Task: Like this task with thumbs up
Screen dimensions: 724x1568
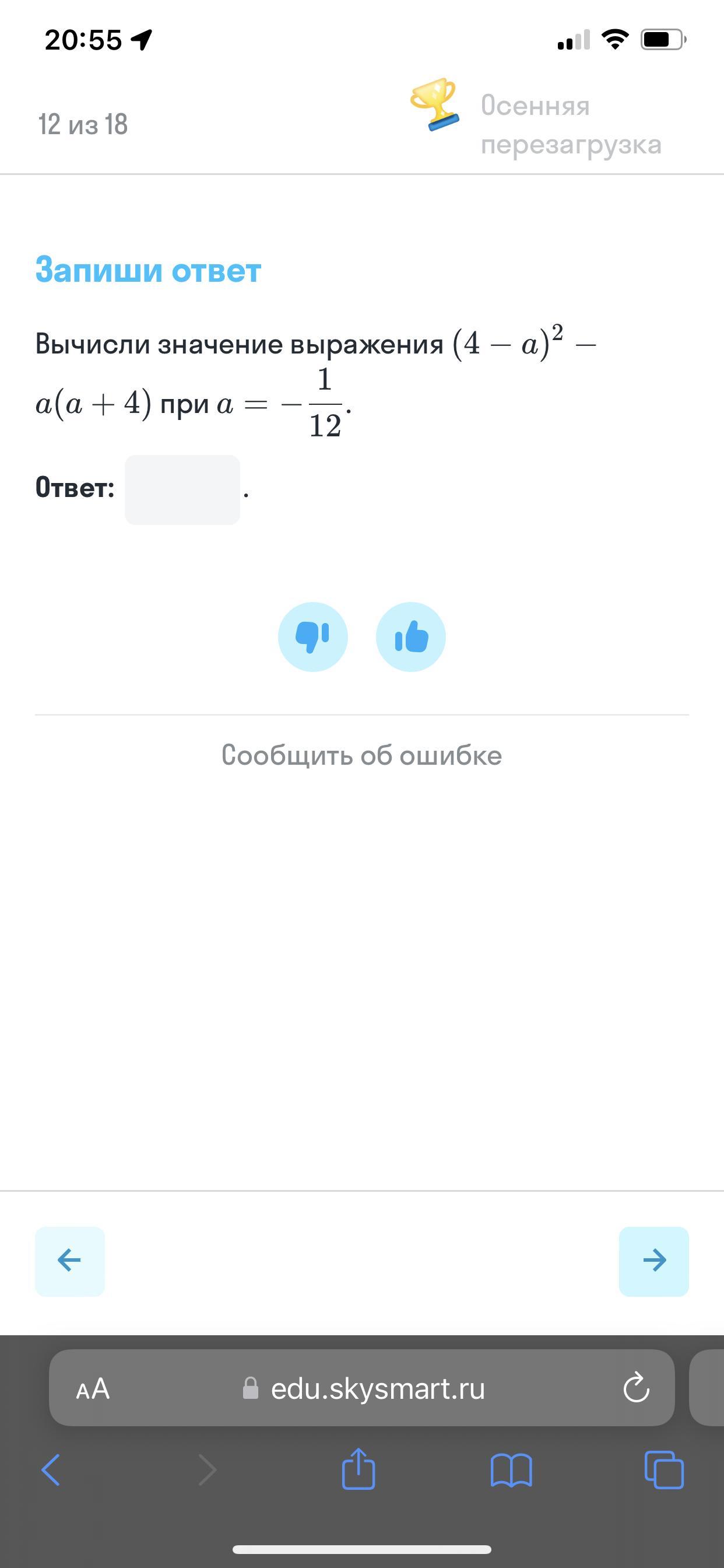Action: pos(410,636)
